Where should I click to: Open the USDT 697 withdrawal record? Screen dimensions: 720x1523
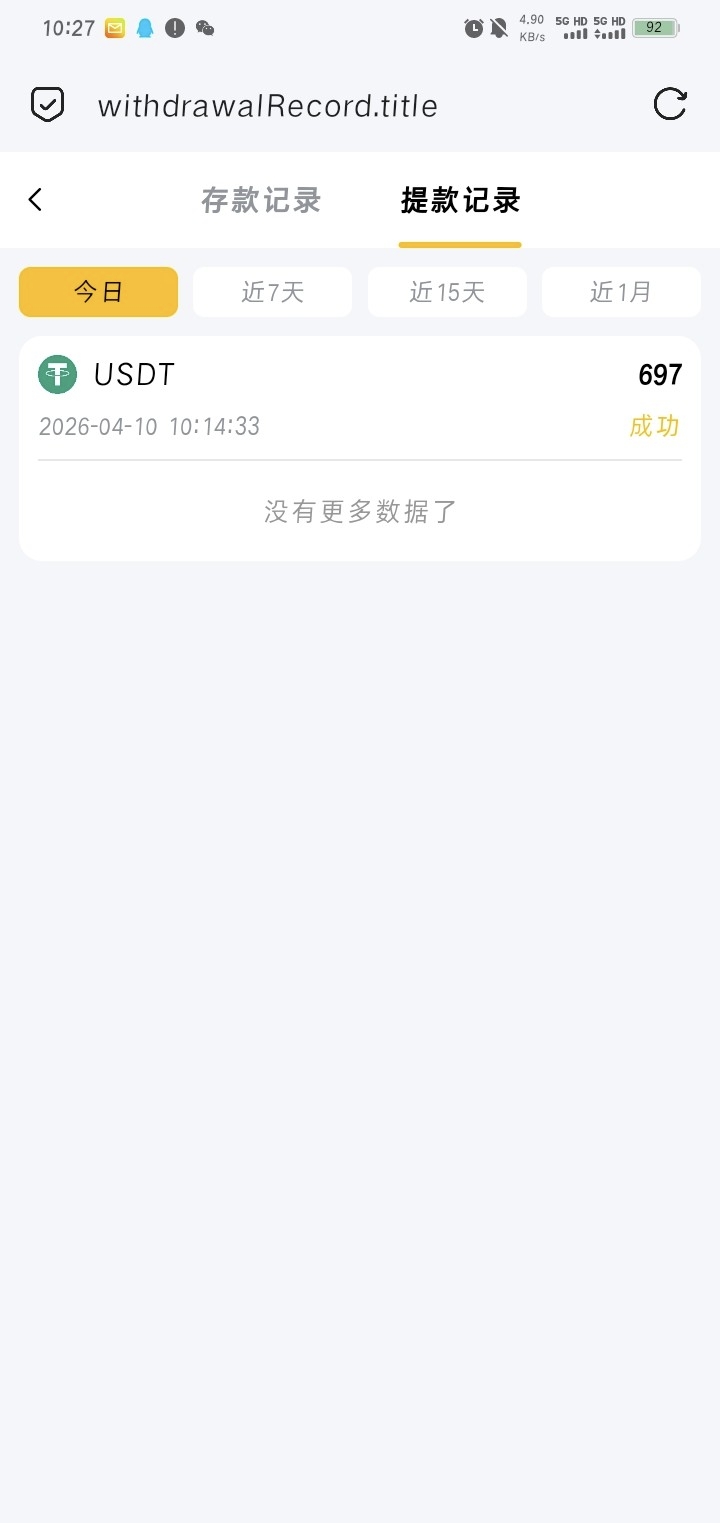(x=360, y=400)
